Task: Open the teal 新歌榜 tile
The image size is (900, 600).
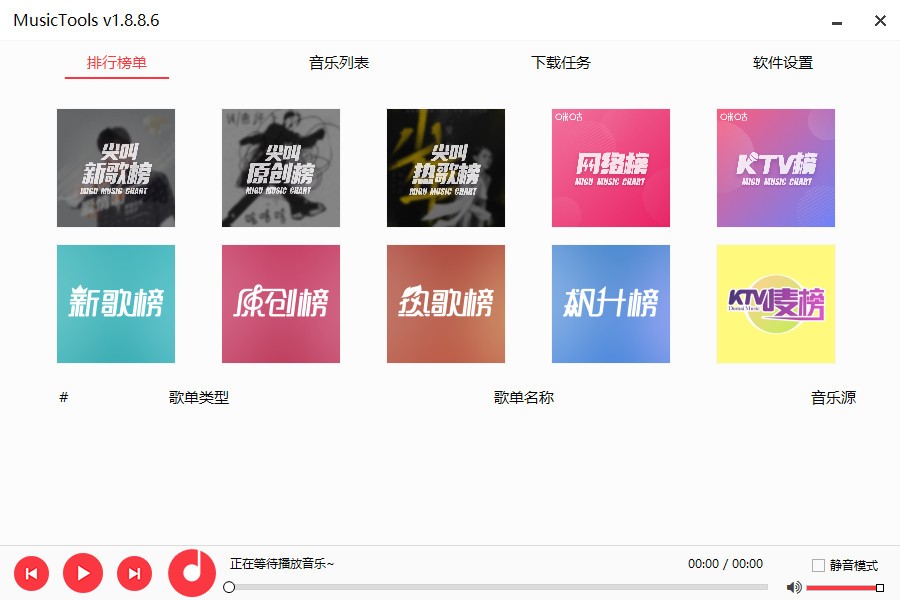Action: (x=116, y=304)
